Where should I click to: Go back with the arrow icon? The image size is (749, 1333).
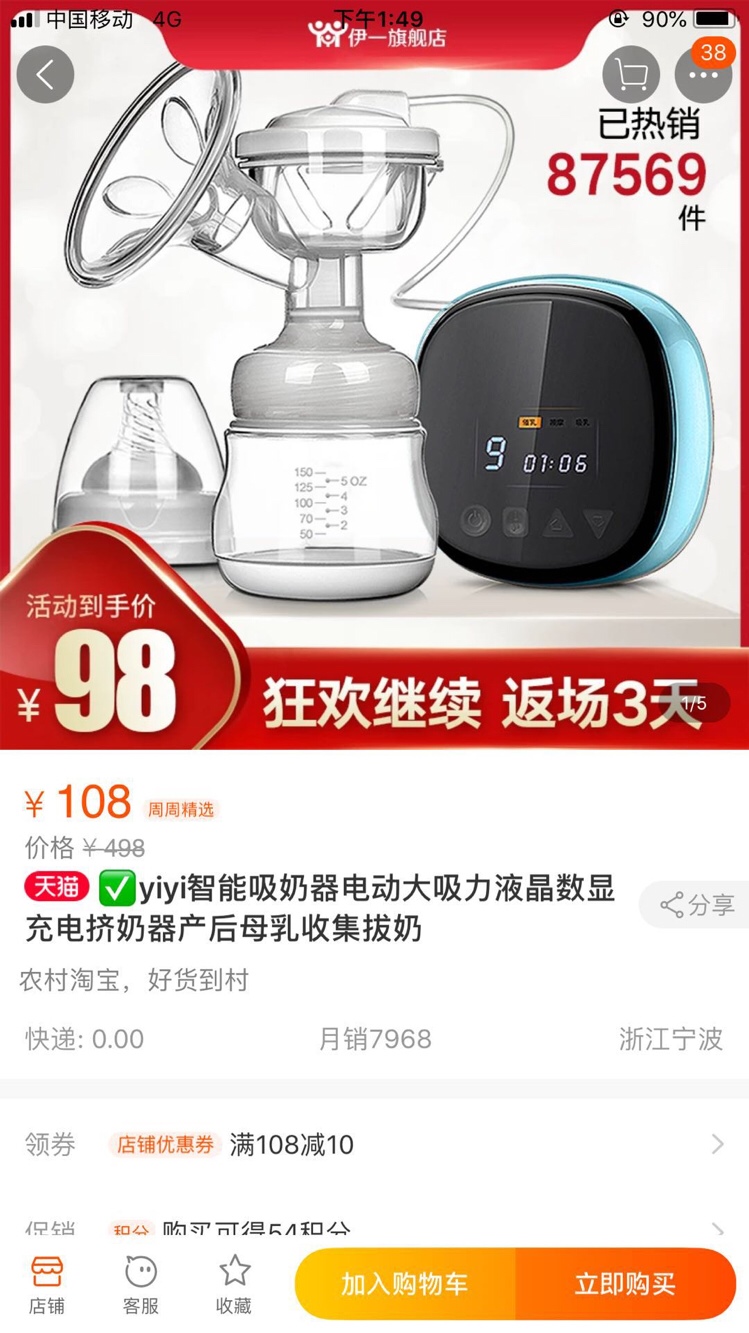[45, 74]
